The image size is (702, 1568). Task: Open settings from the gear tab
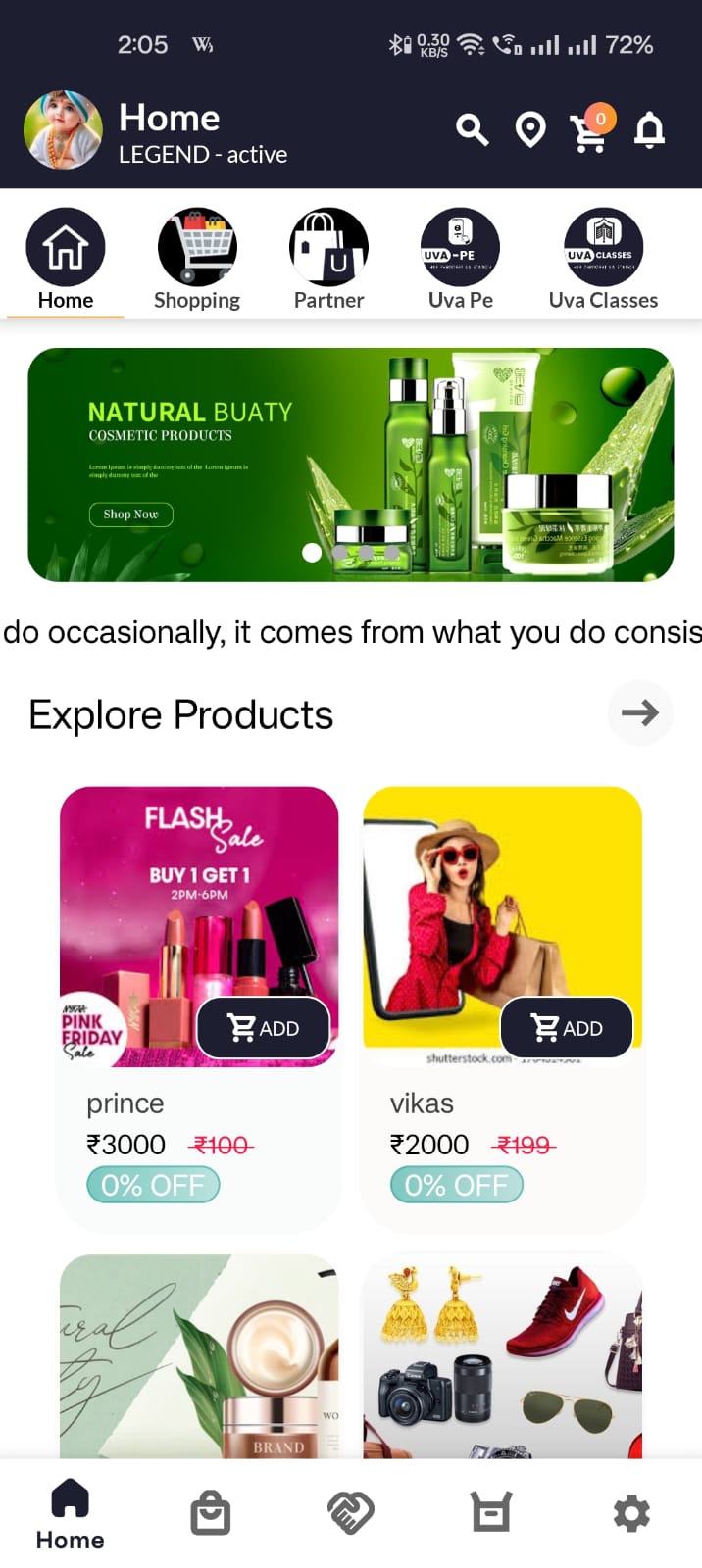click(630, 1514)
